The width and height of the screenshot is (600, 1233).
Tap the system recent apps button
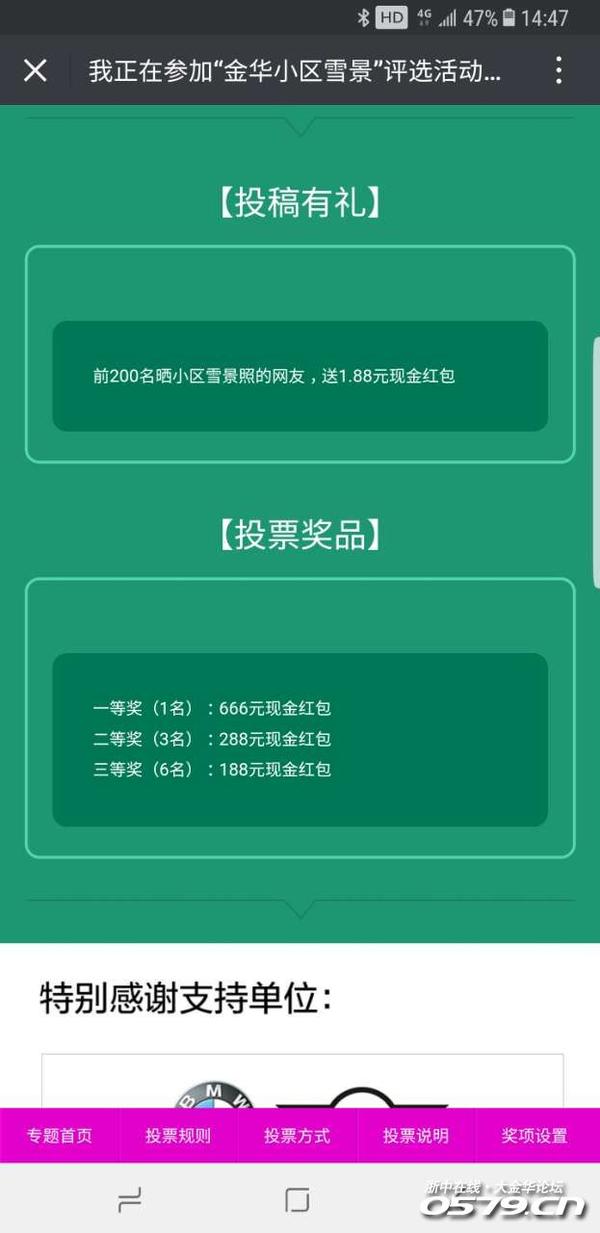(130, 1201)
